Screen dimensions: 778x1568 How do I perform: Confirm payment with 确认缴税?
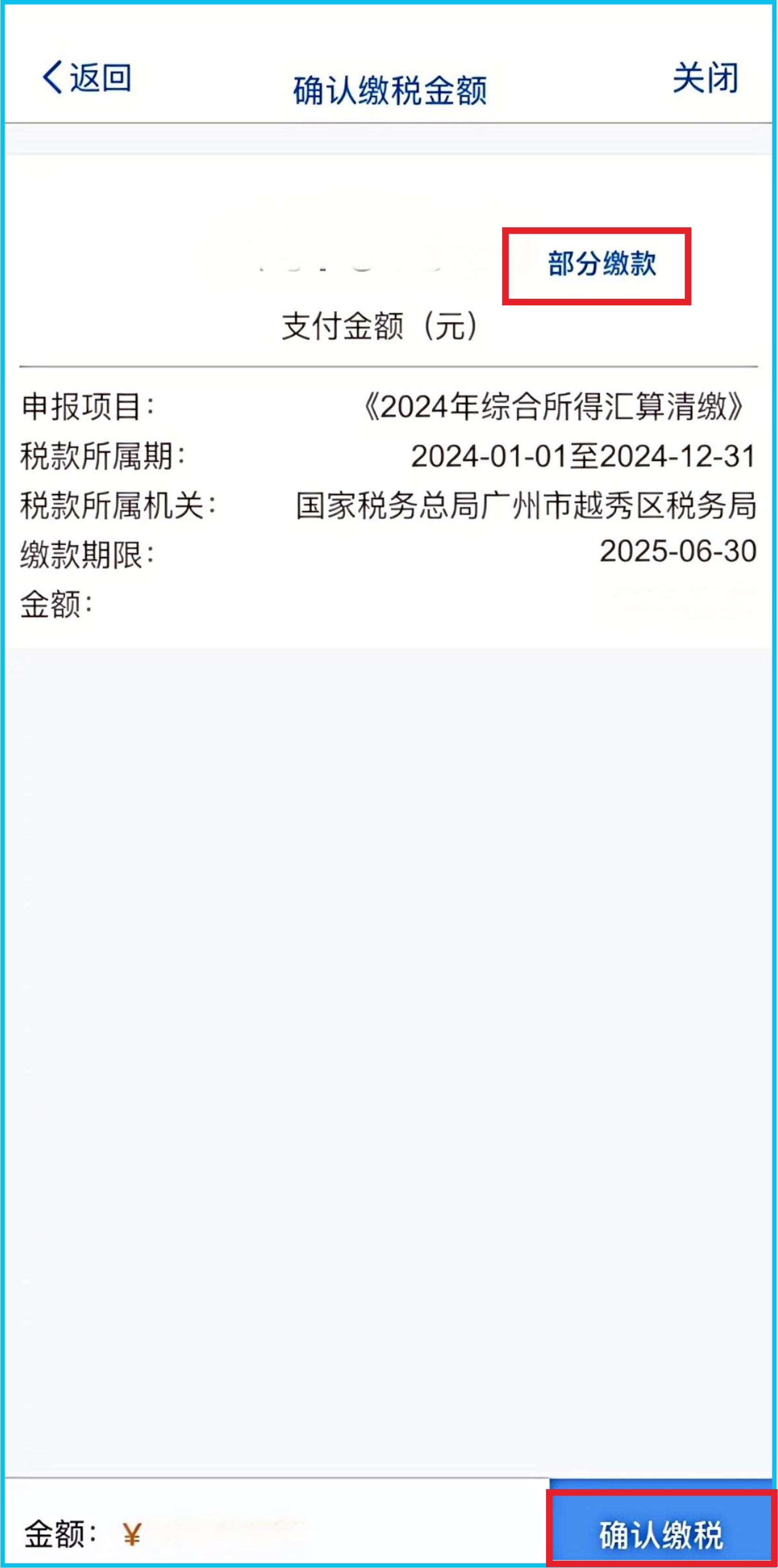661,1533
